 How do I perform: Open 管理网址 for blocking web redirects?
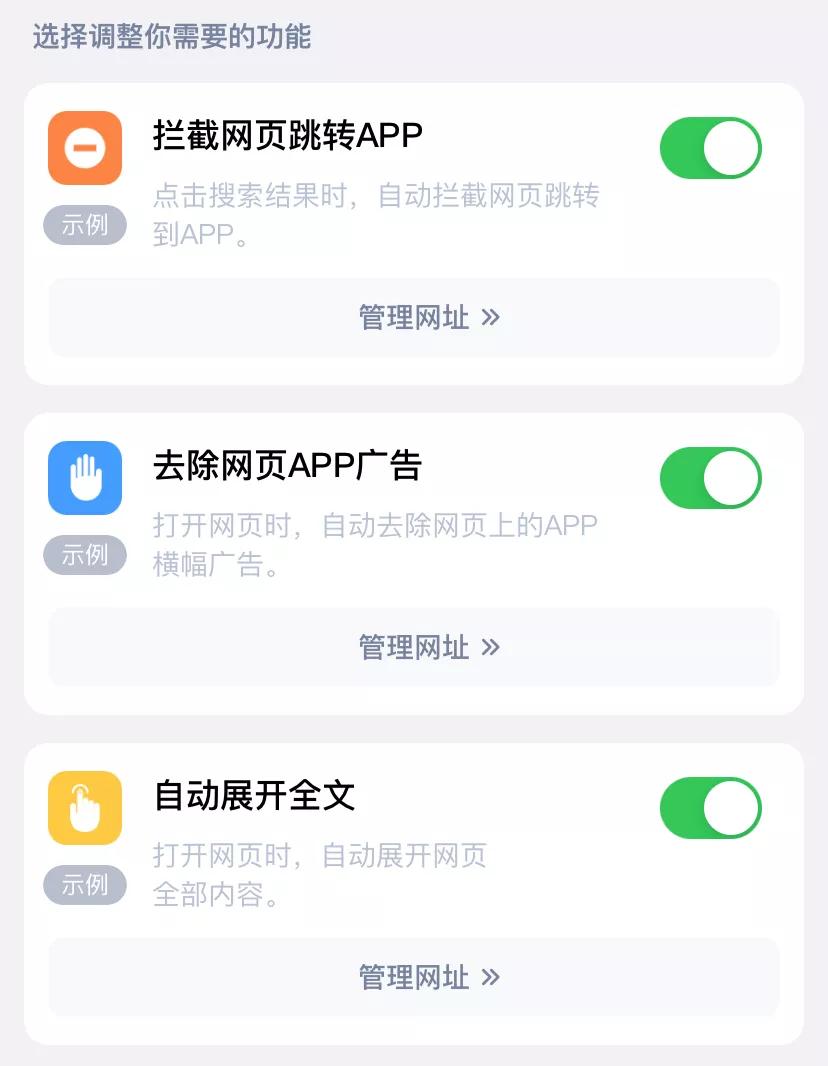pos(413,318)
